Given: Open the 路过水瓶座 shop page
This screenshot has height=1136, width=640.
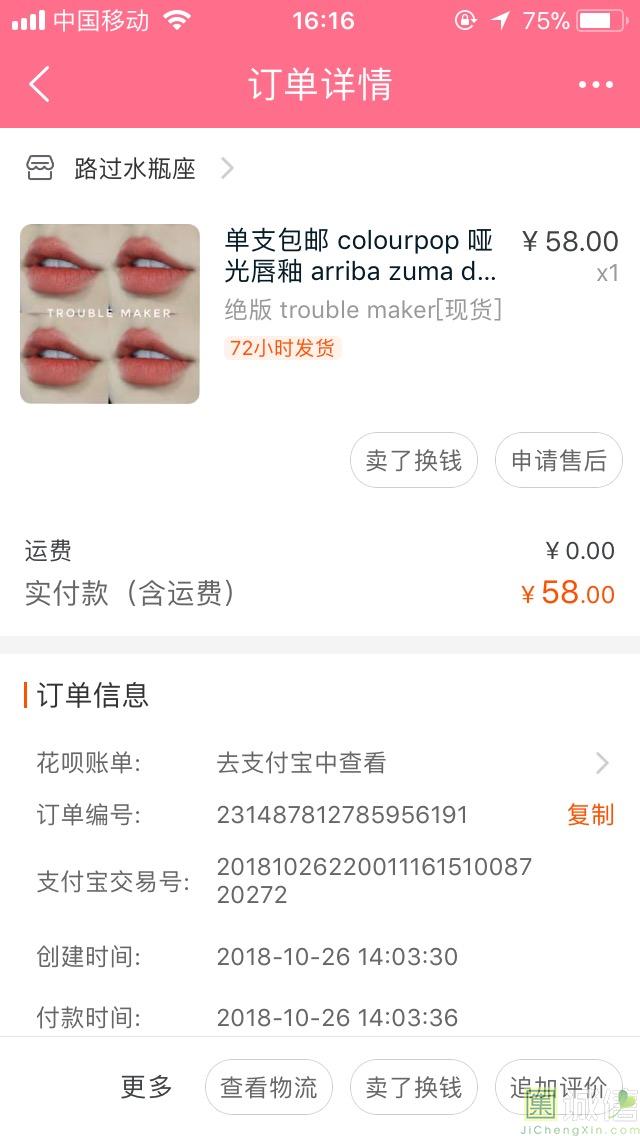Looking at the screenshot, I should click(x=135, y=169).
